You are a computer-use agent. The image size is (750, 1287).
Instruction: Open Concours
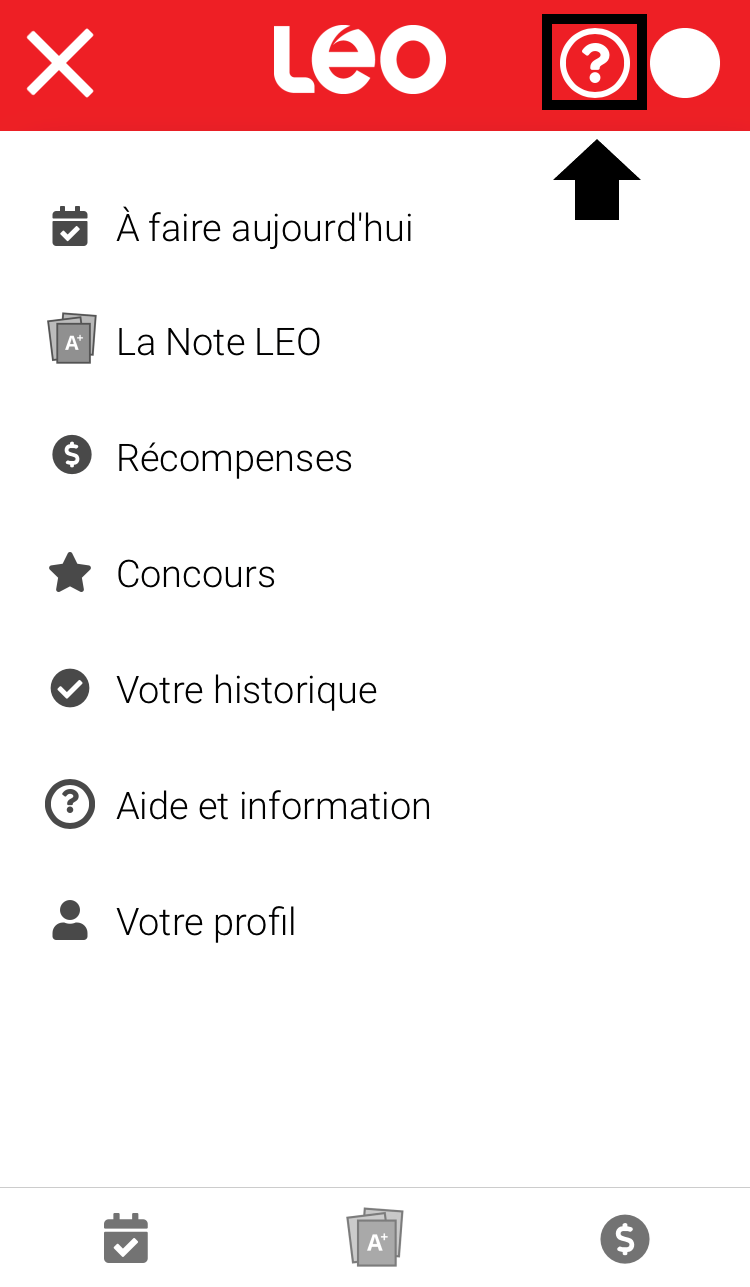(375, 574)
